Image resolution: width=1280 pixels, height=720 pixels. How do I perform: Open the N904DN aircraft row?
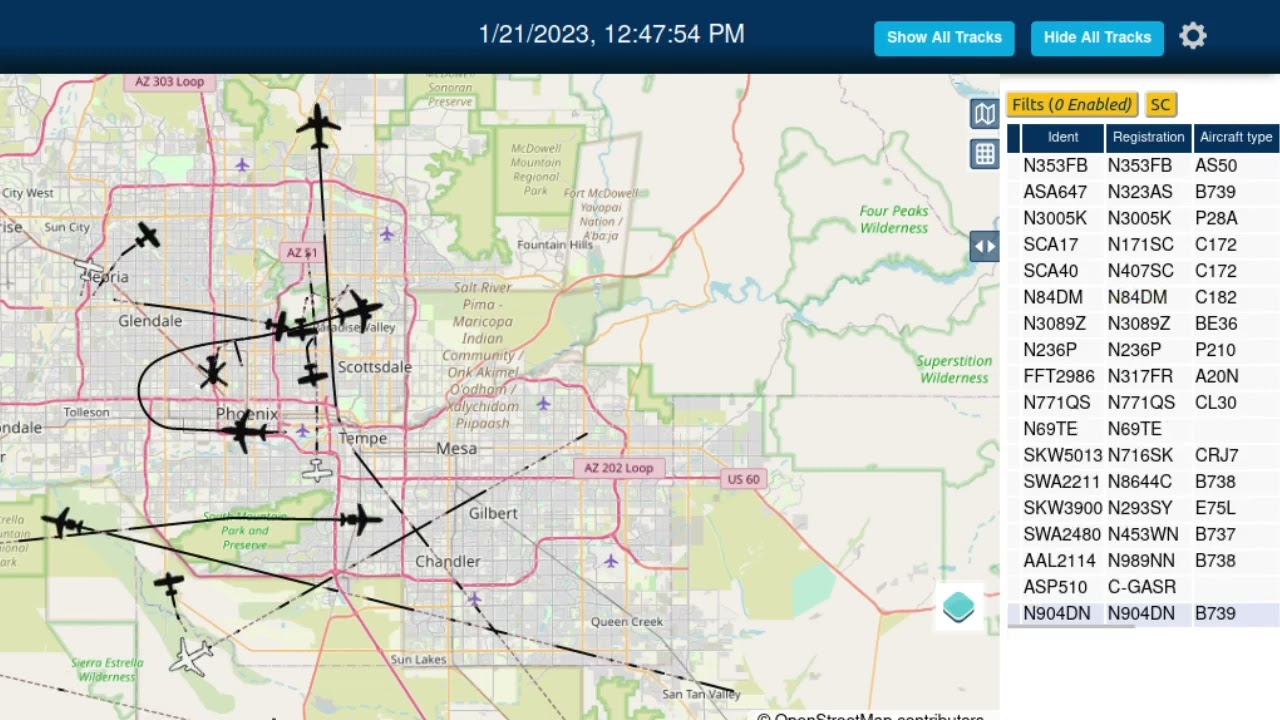1056,614
